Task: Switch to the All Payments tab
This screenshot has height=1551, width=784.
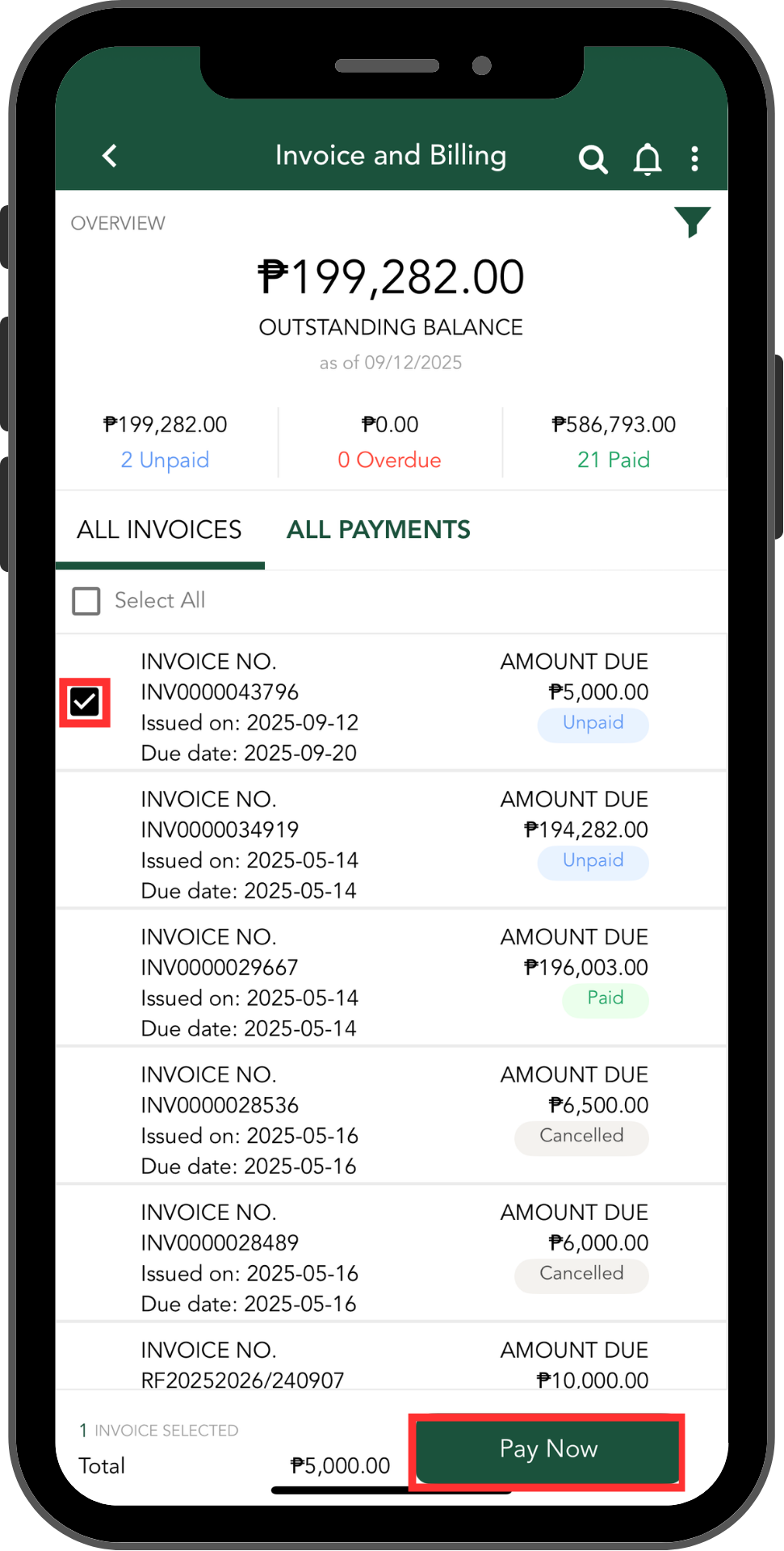Action: 379,530
